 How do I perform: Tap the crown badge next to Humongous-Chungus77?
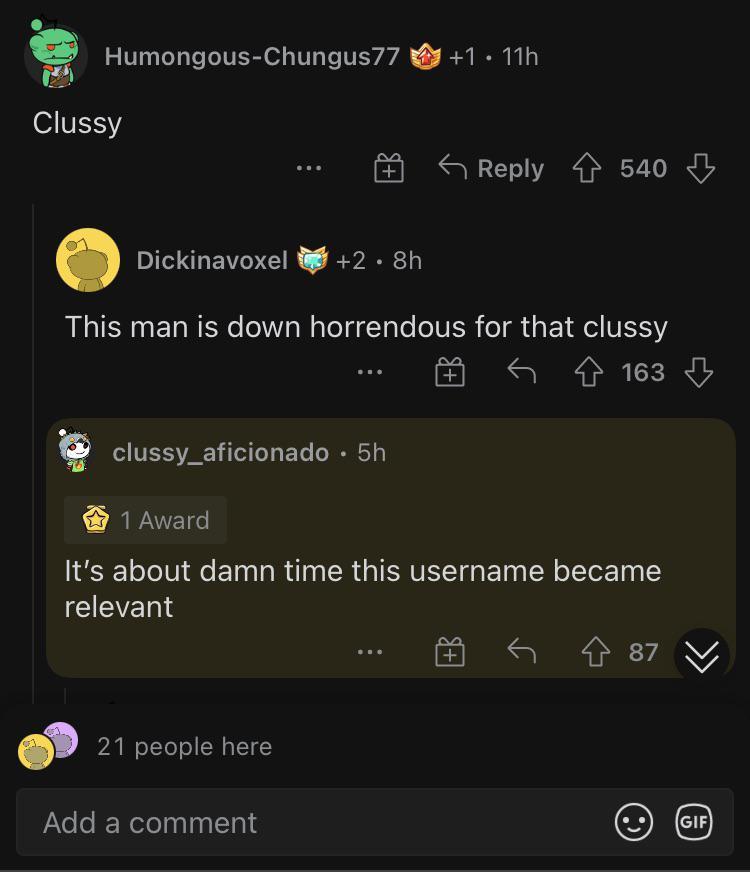(425, 57)
